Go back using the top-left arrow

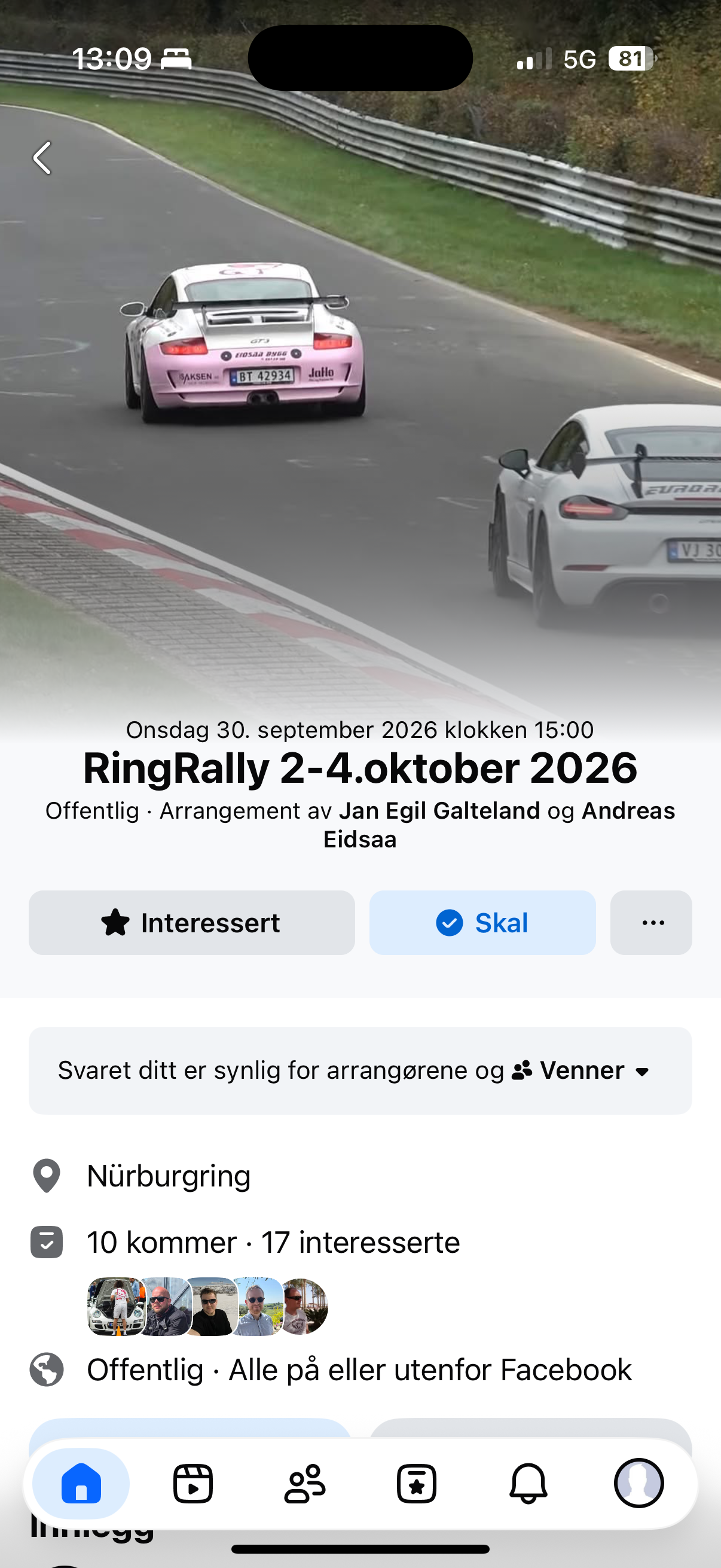tap(42, 158)
